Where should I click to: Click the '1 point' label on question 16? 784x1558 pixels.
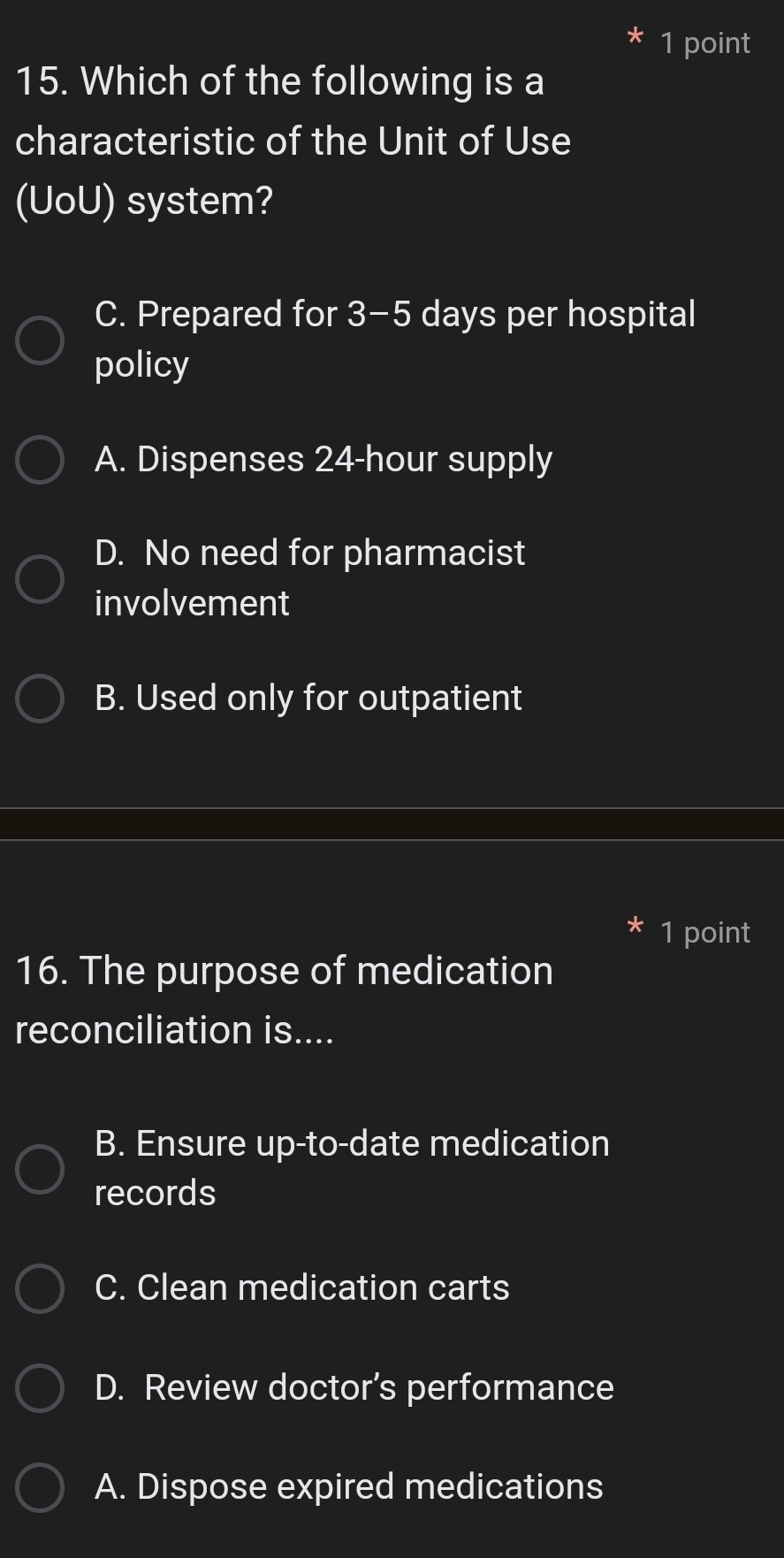click(x=704, y=931)
